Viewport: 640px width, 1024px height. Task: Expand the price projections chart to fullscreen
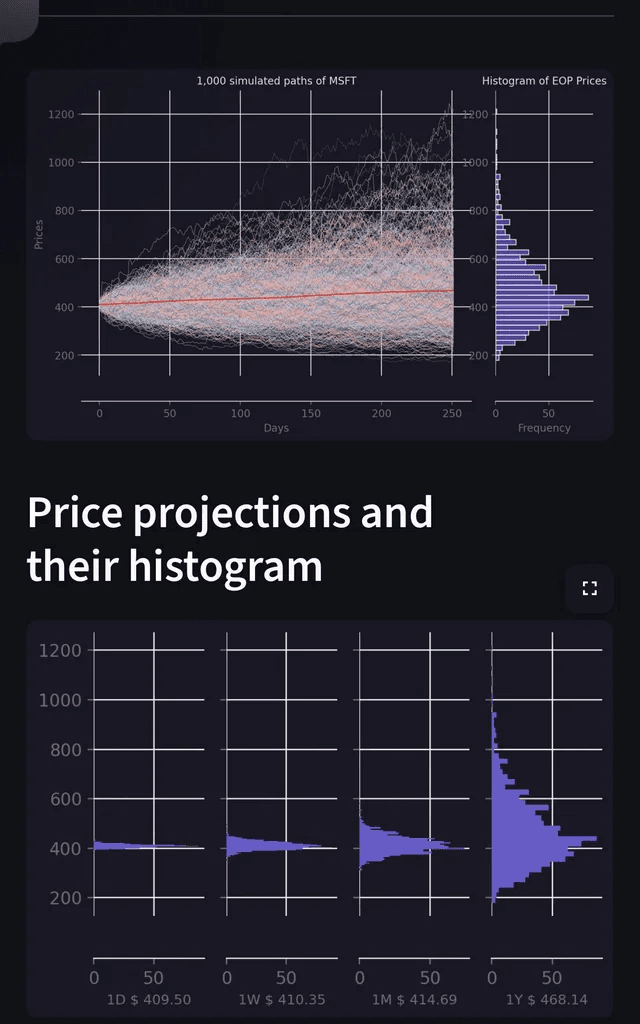tap(589, 588)
